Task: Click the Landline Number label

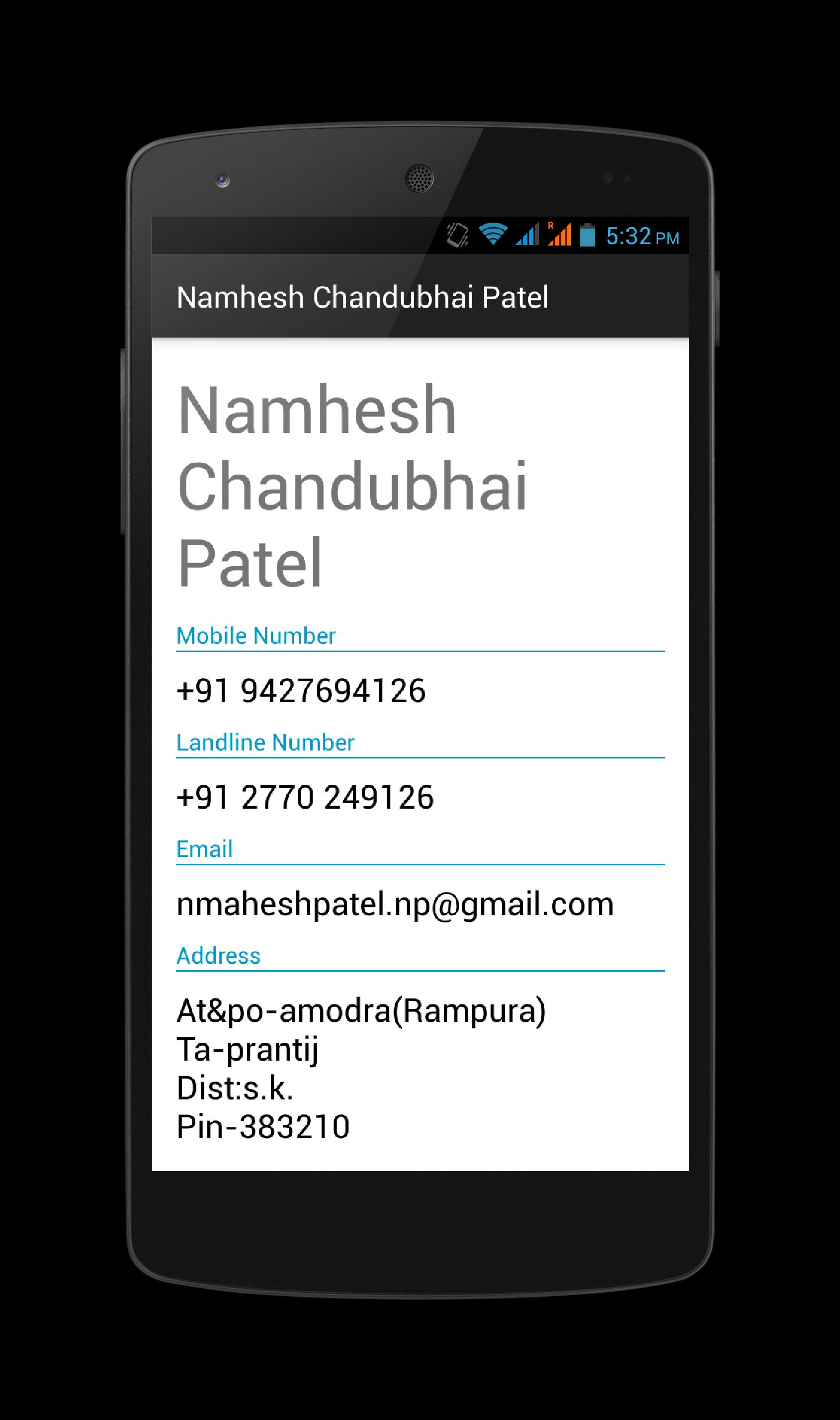Action: 265,743
